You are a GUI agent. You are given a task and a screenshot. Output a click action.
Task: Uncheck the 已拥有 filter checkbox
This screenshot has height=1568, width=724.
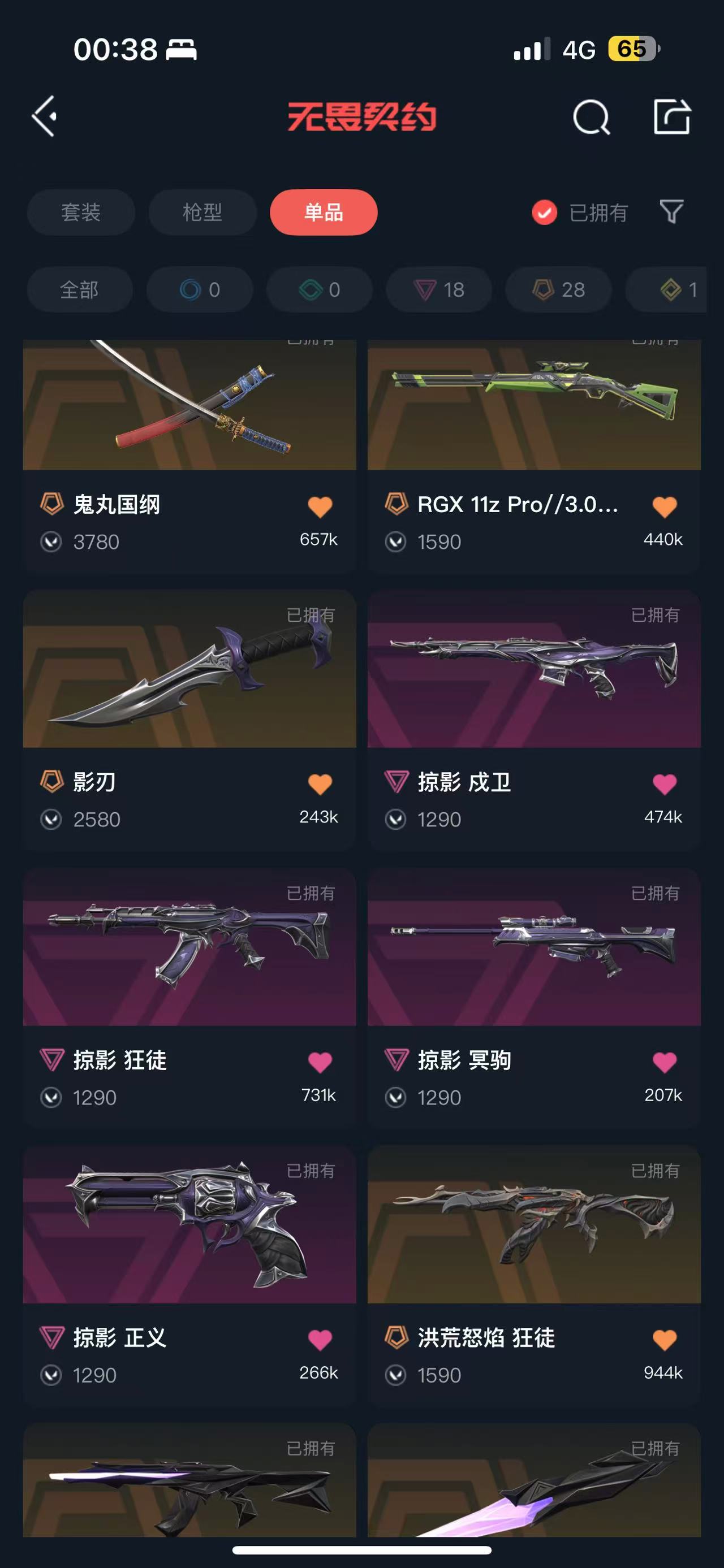coord(544,213)
